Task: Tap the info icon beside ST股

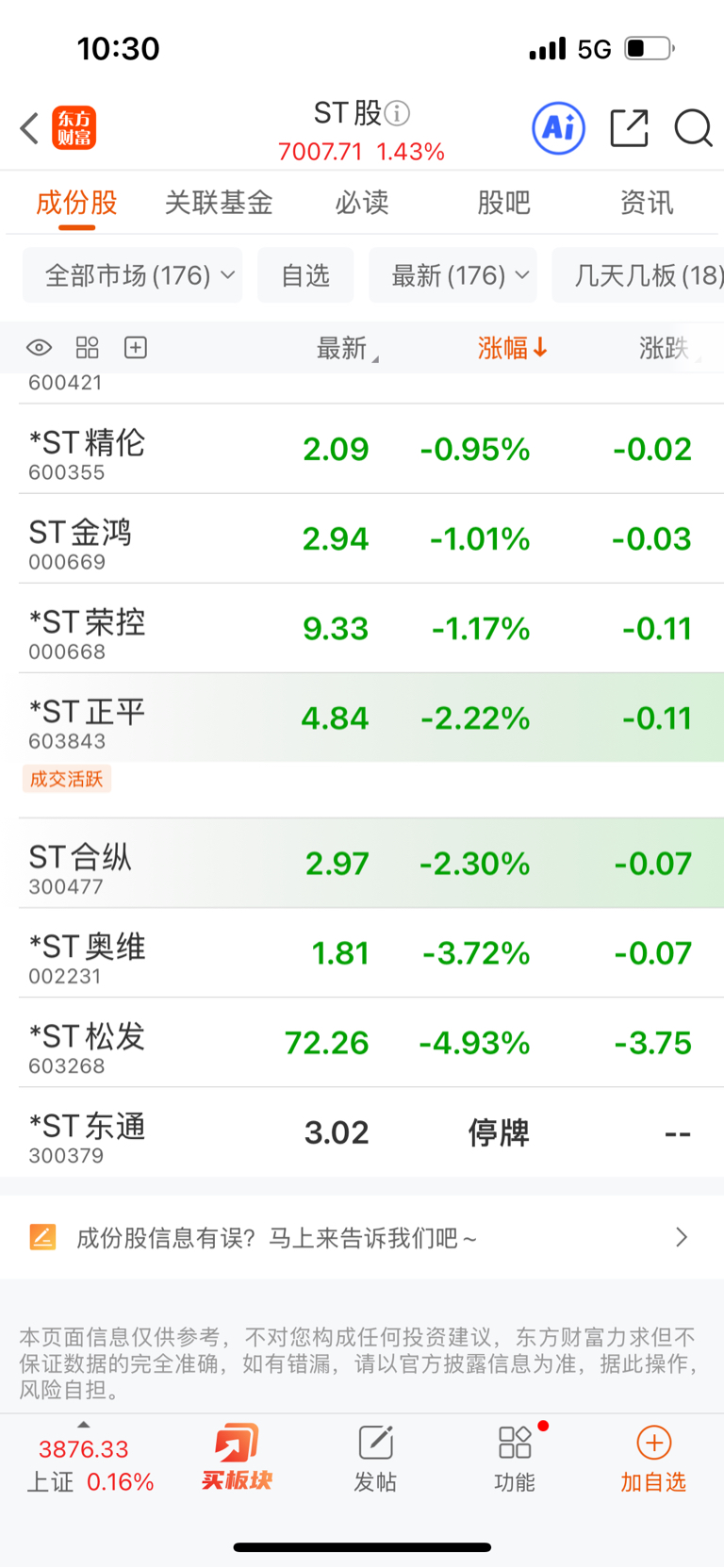Action: [x=397, y=113]
